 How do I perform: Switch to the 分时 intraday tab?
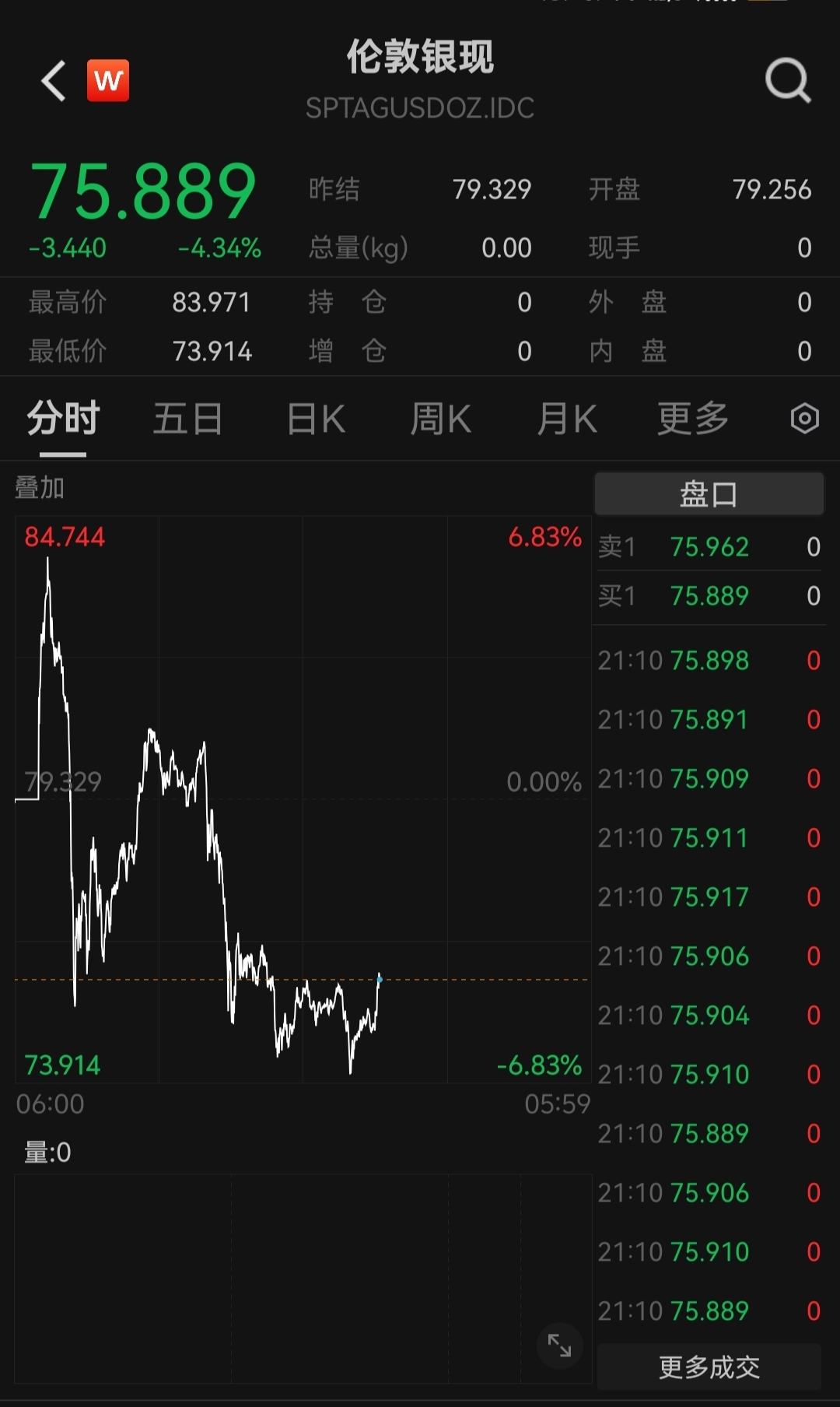click(x=63, y=418)
